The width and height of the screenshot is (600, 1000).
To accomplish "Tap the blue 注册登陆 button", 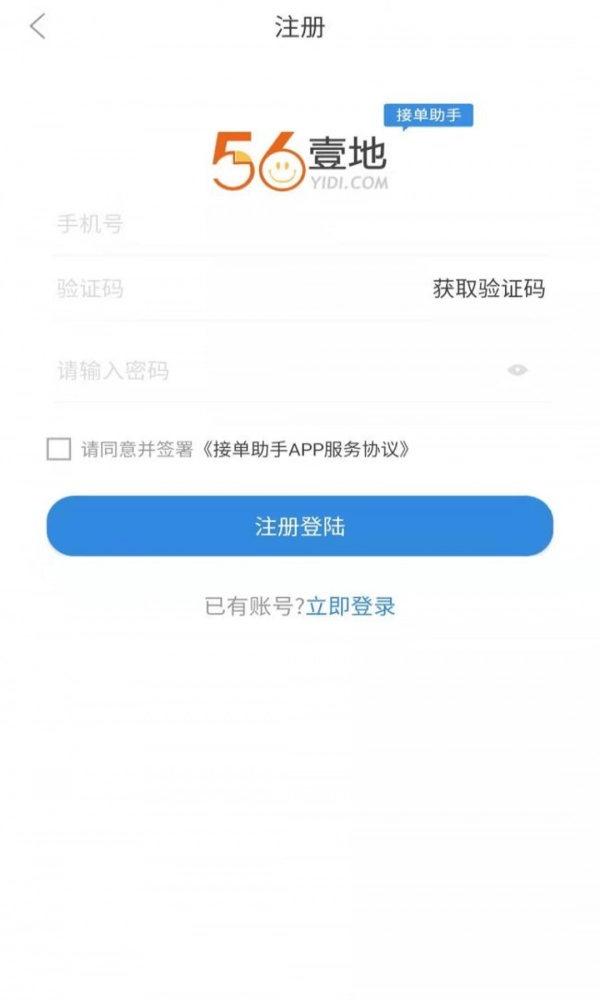I will pyautogui.click(x=300, y=526).
